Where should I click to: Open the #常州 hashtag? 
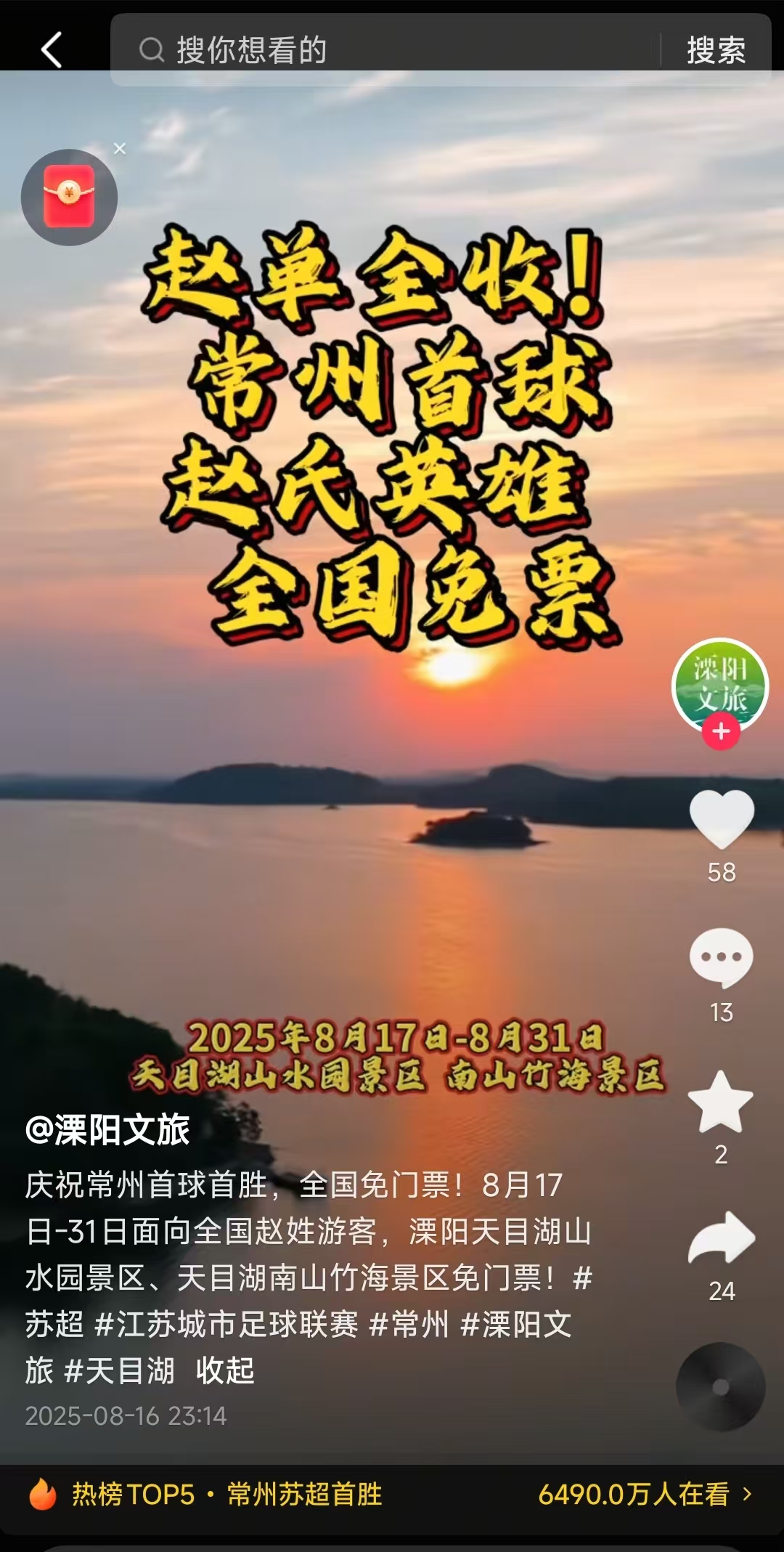tap(409, 1324)
